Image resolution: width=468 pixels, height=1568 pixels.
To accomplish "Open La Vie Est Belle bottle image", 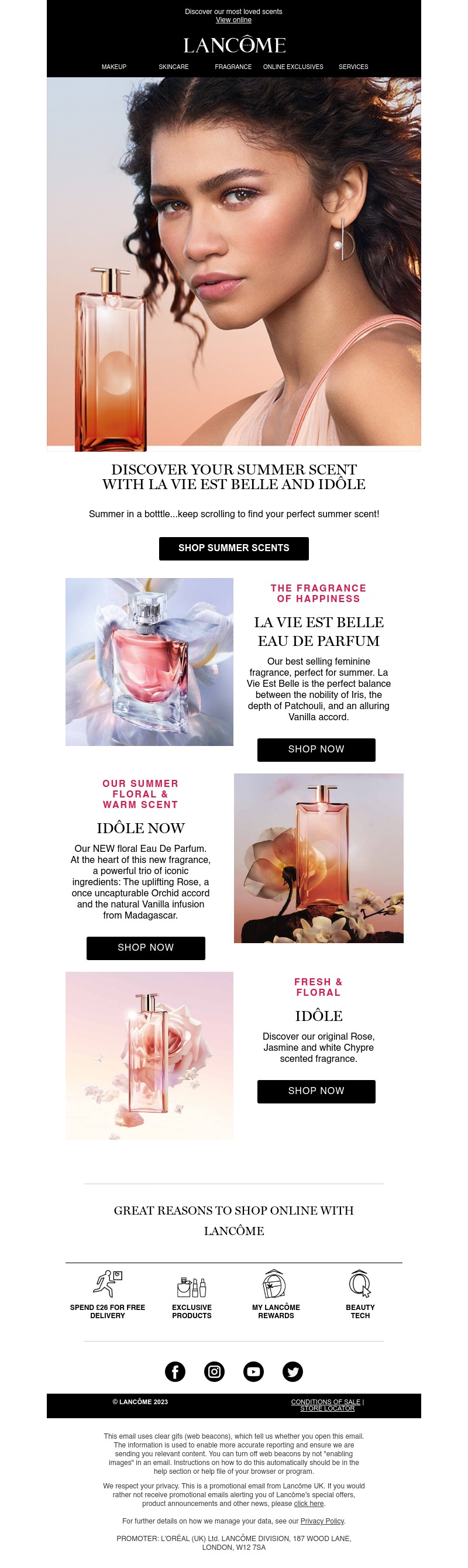I will click(149, 662).
